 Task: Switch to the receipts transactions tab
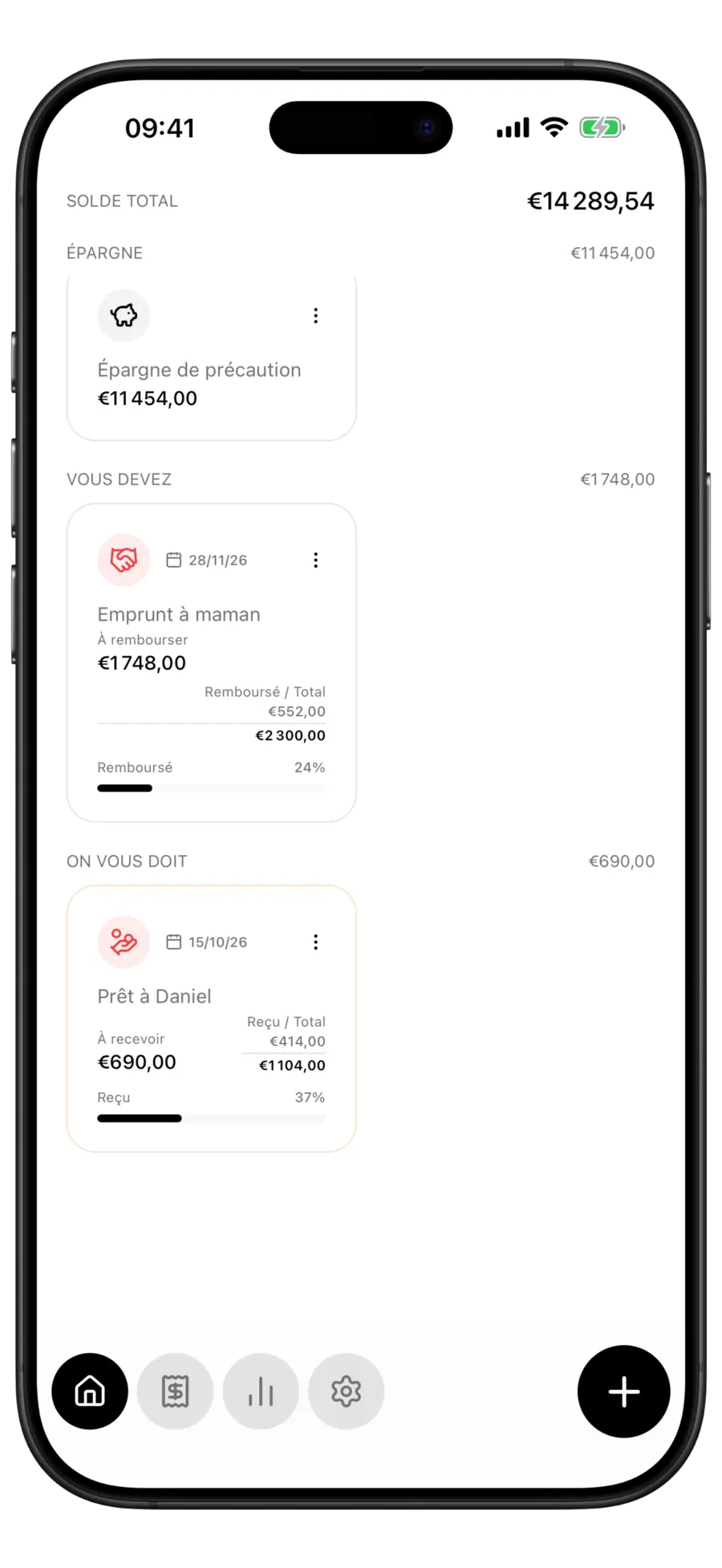(x=175, y=1391)
